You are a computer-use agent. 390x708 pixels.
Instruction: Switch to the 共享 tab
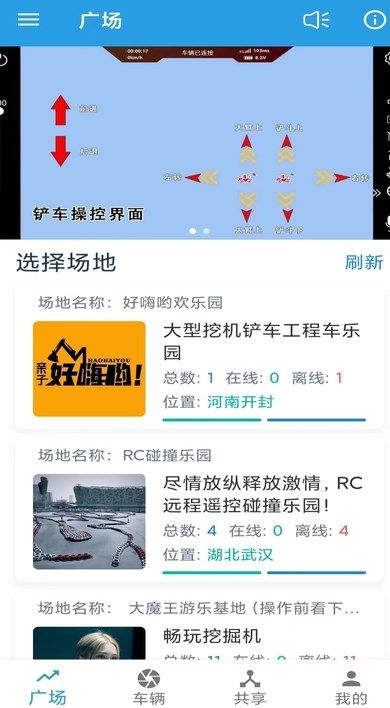click(250, 686)
